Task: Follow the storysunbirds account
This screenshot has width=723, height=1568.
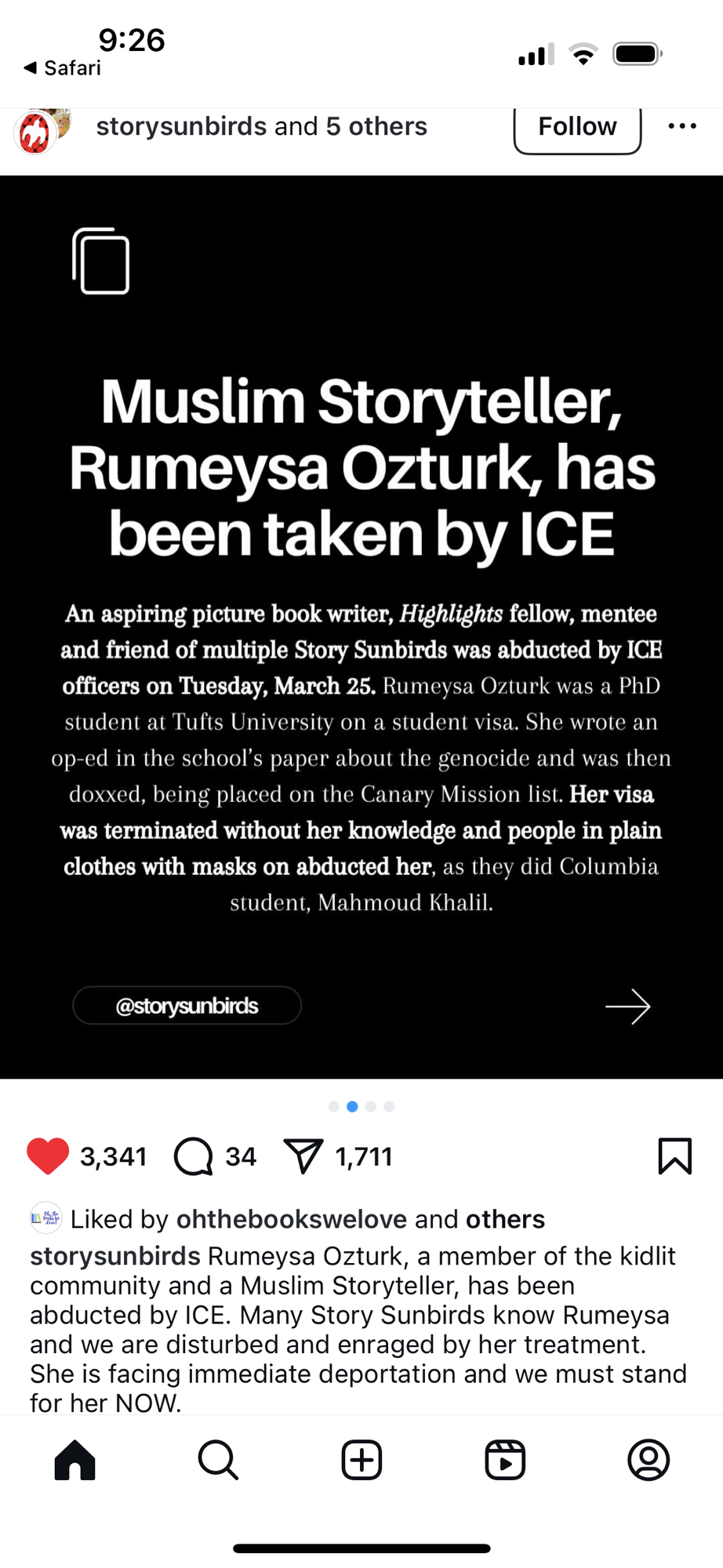Action: (577, 127)
